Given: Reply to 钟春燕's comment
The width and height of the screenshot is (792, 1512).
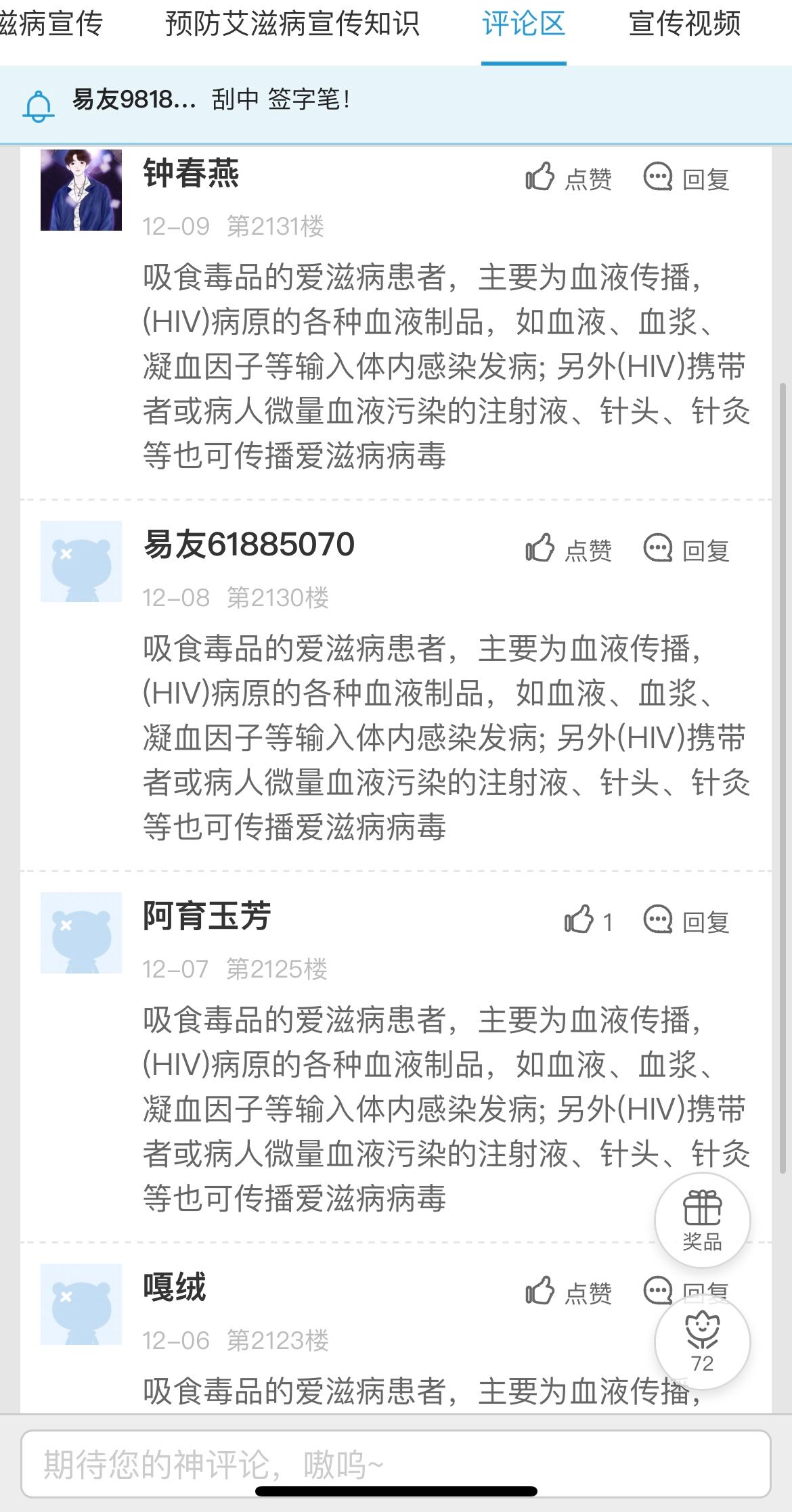Looking at the screenshot, I should click(x=686, y=179).
